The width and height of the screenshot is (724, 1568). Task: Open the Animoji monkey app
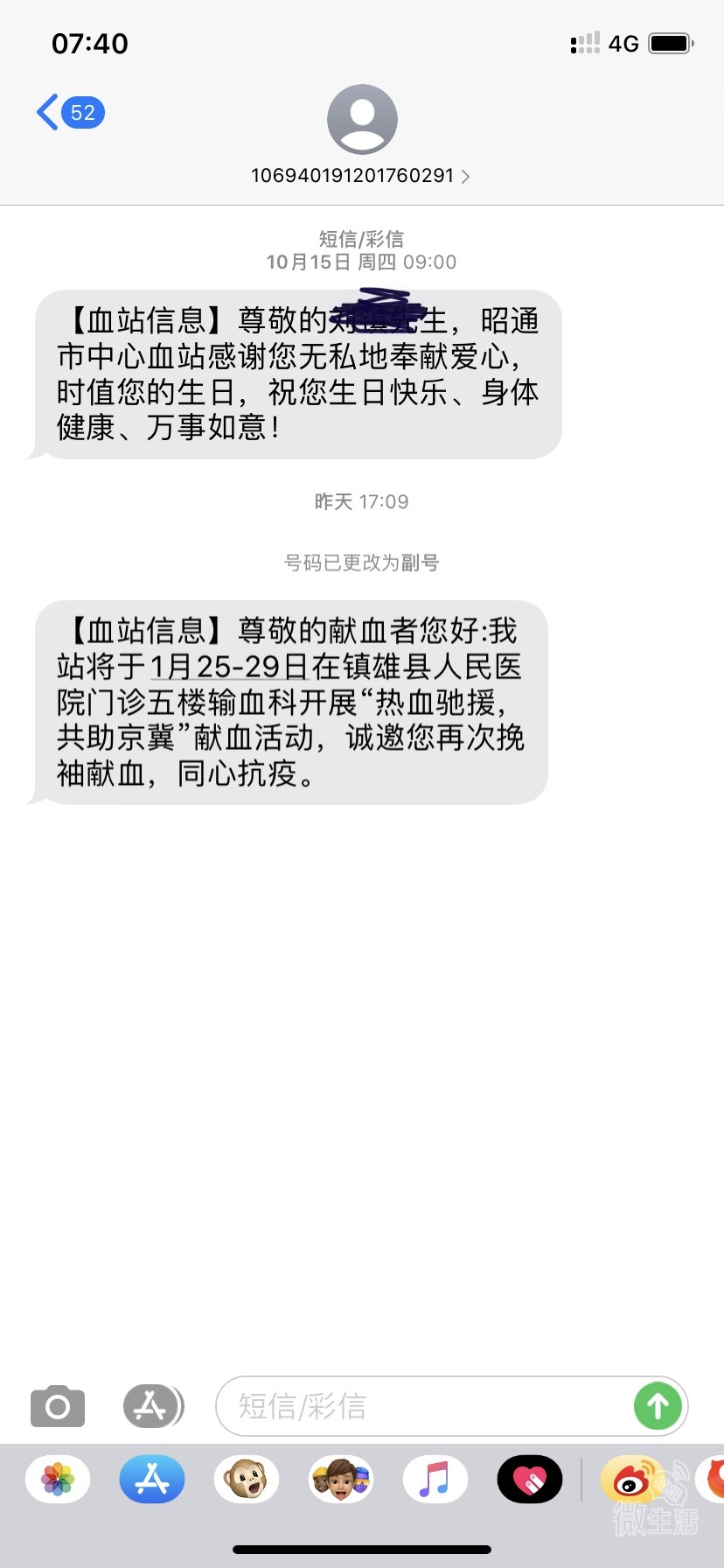click(247, 1480)
